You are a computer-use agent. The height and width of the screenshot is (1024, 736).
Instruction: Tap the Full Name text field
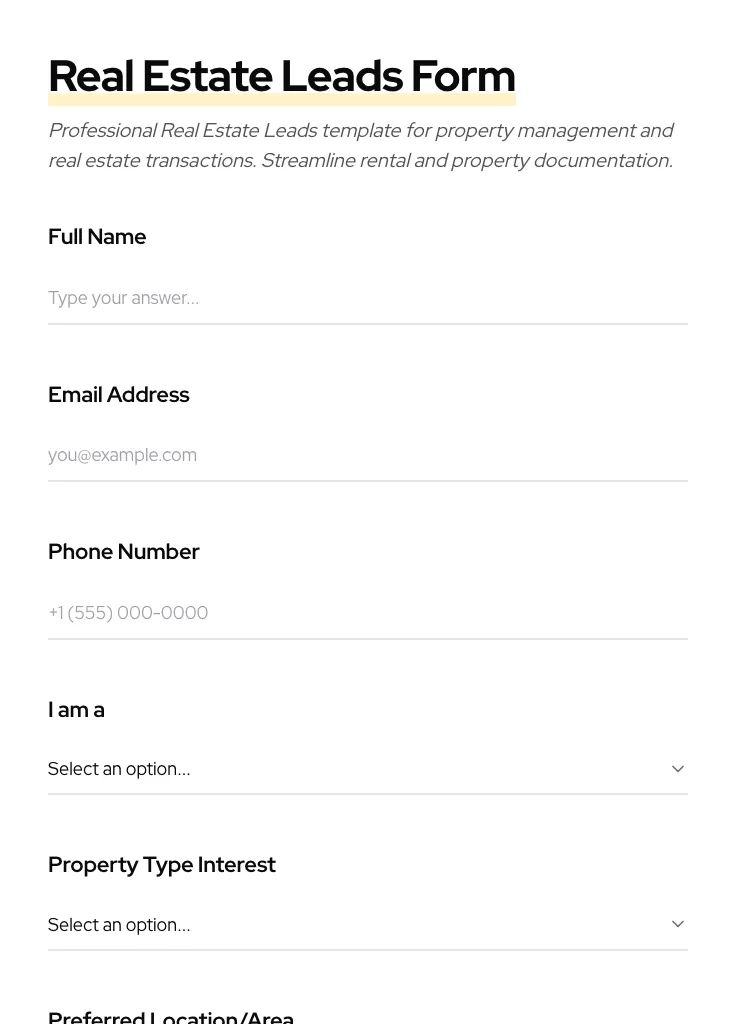point(367,298)
